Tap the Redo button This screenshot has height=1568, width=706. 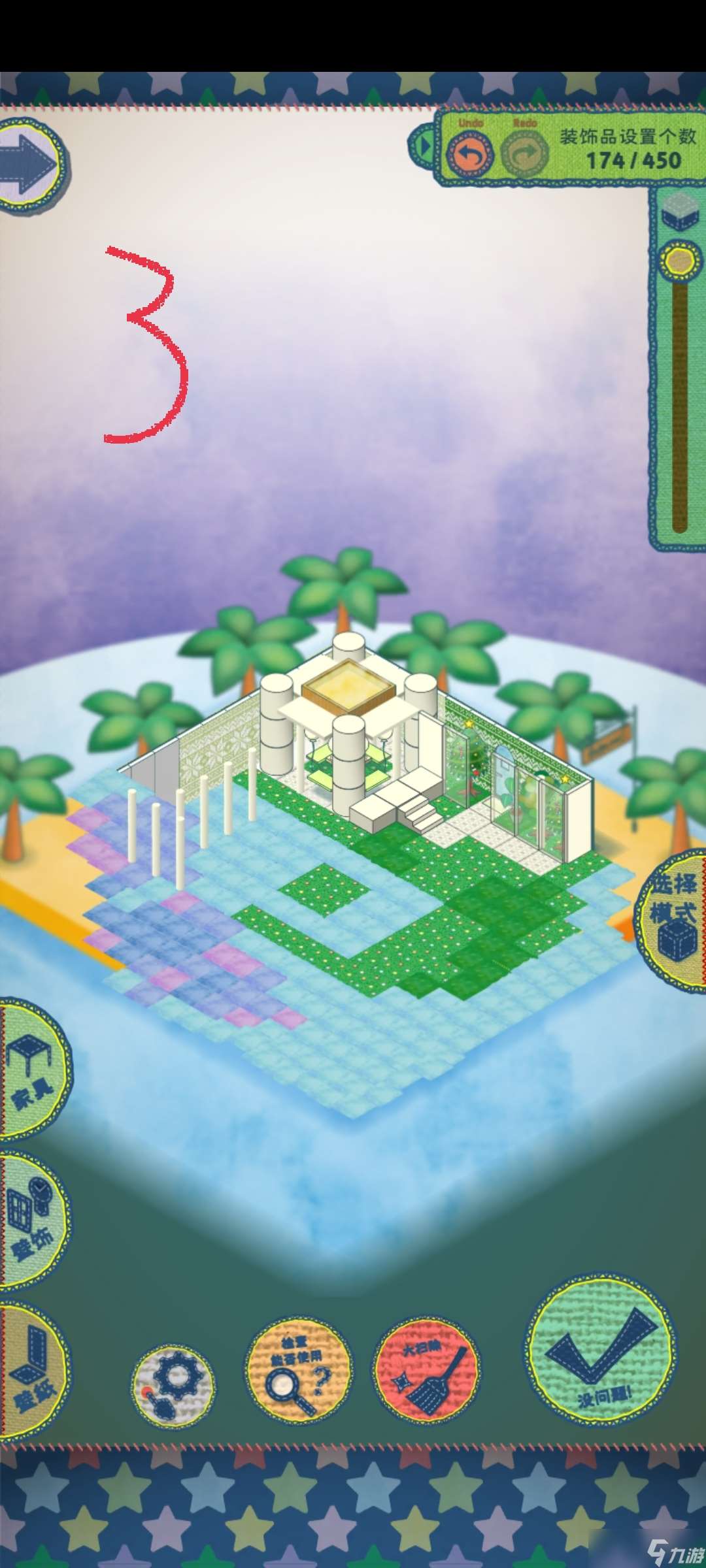coord(524,154)
